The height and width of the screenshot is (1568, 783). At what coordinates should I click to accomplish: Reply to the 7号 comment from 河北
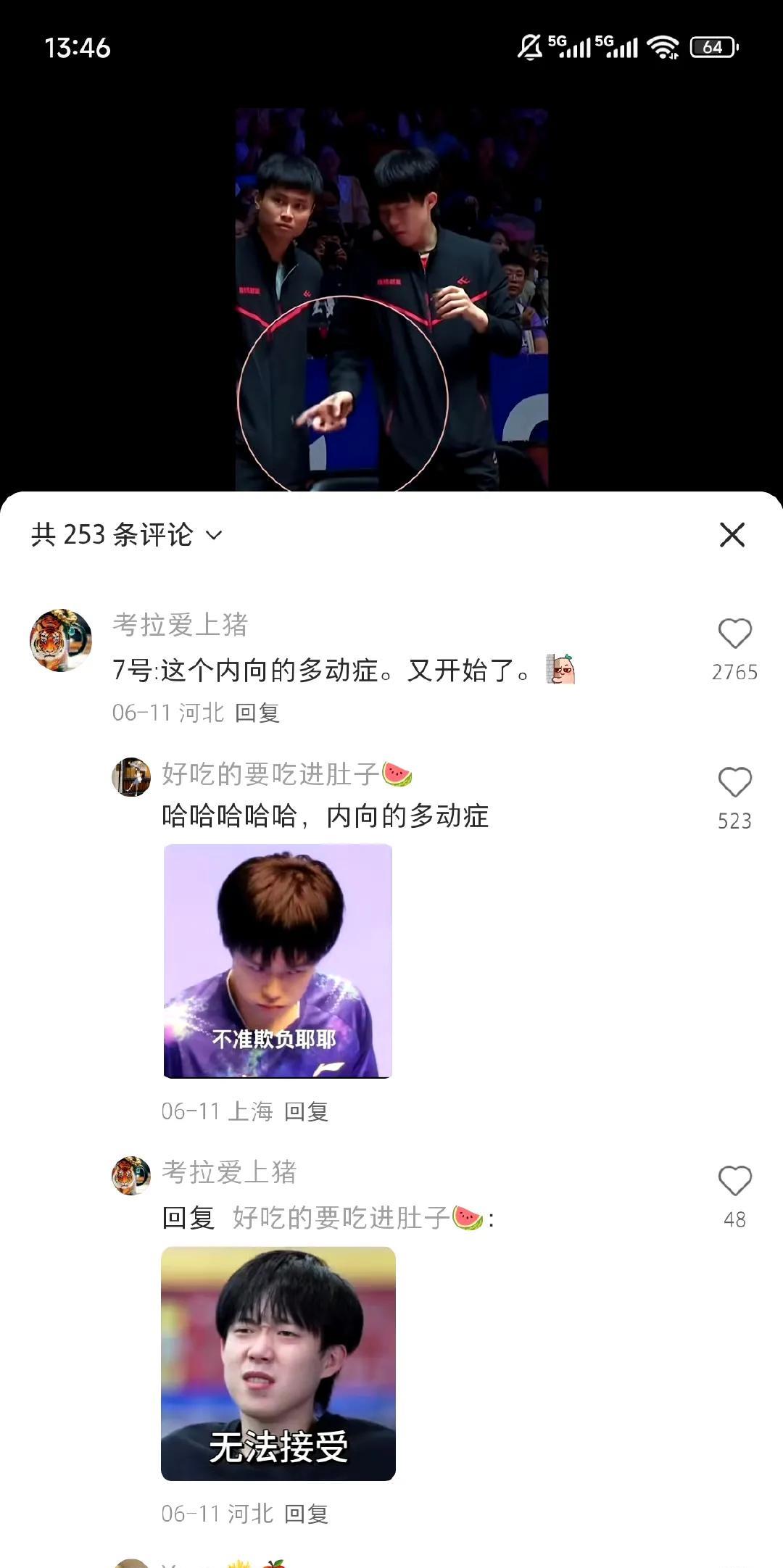click(257, 713)
